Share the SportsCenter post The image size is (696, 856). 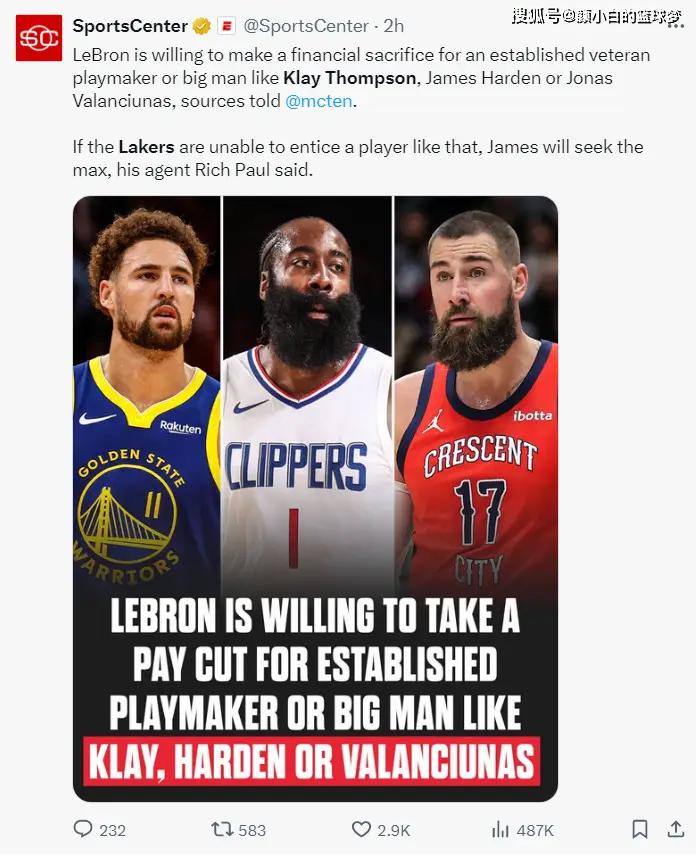pos(675,830)
